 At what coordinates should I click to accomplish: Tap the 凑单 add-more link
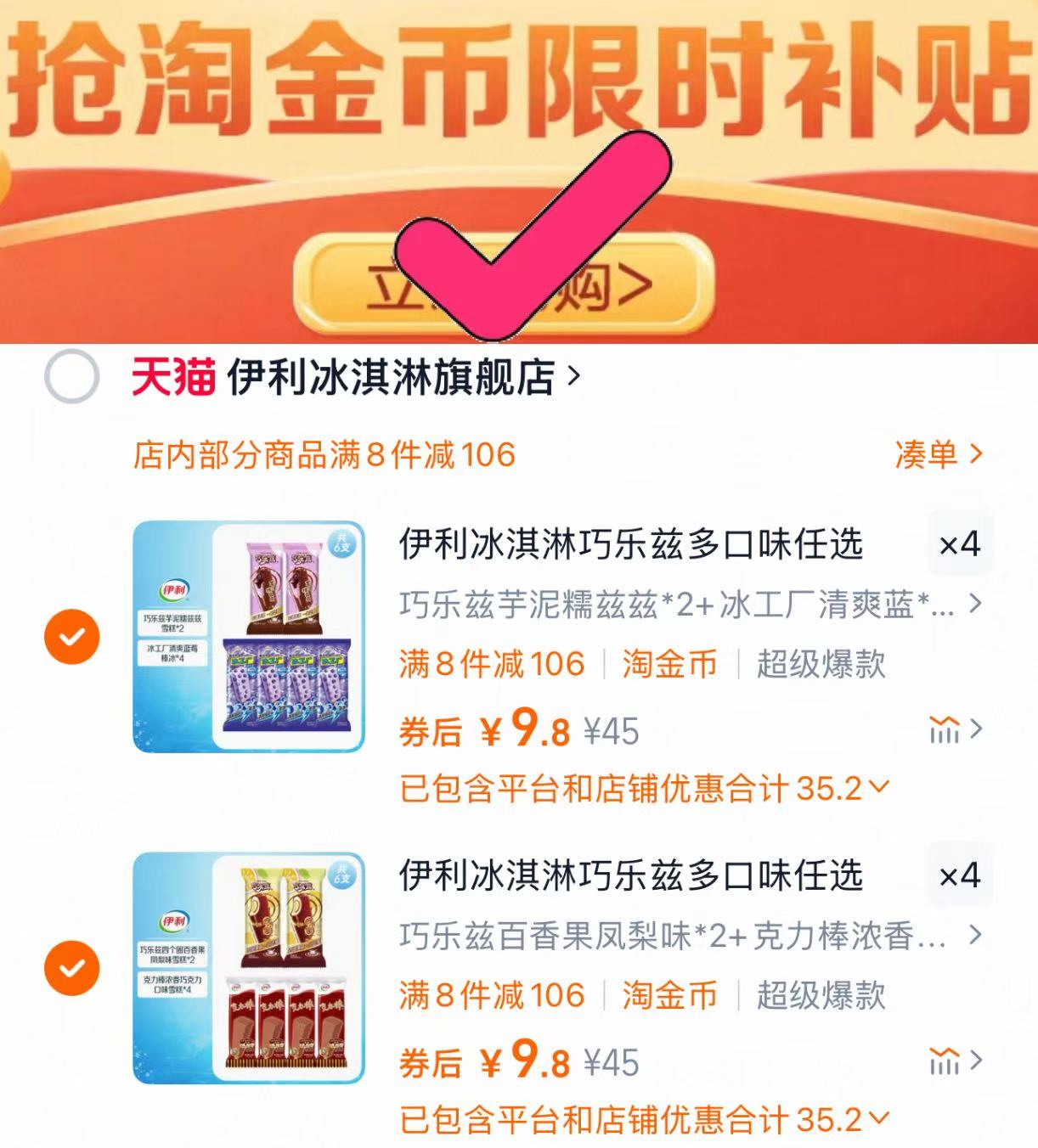click(935, 455)
